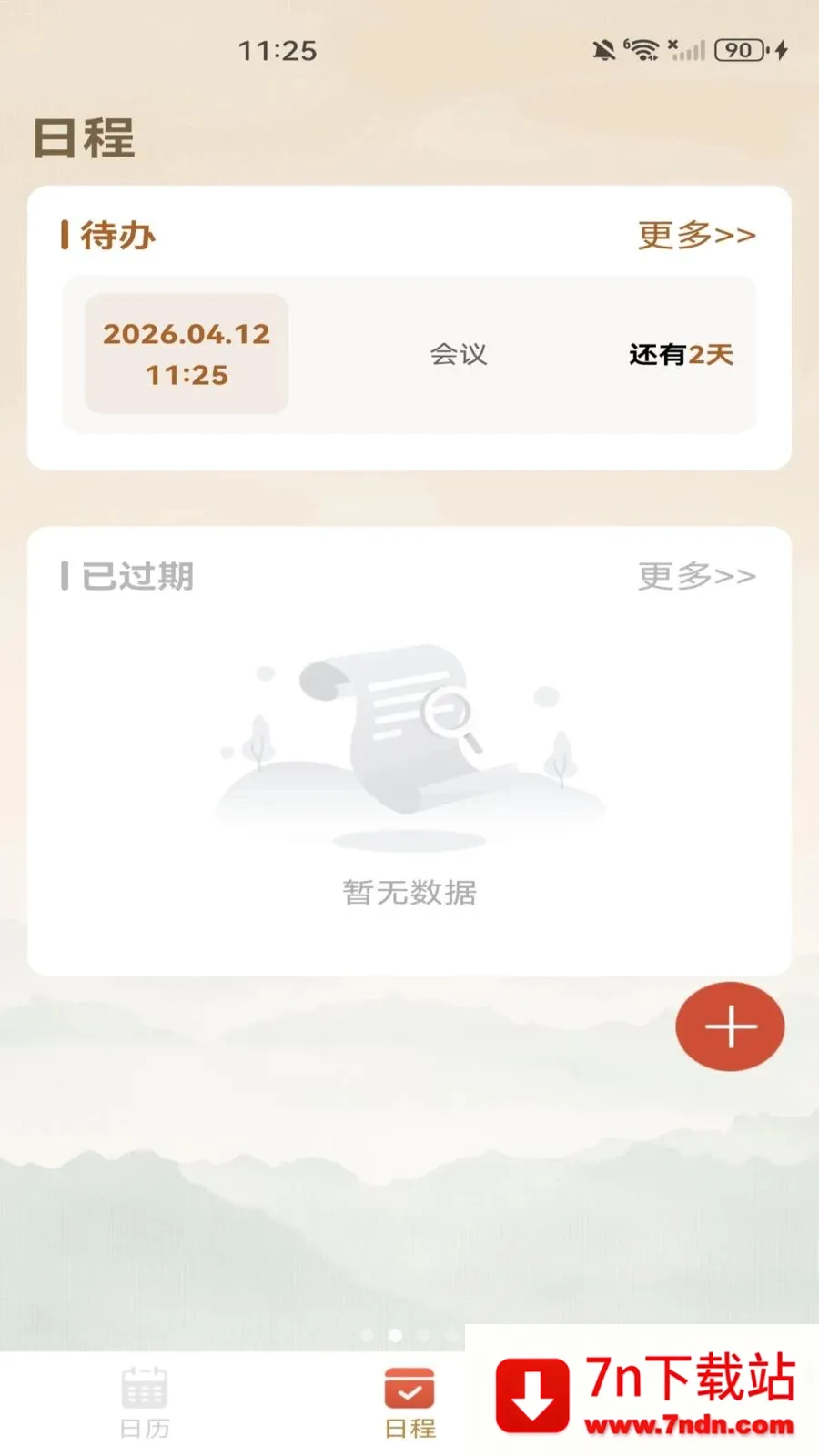Tap the notification-muted bell icon in status bar
The width and height of the screenshot is (819, 1456).
(x=606, y=48)
